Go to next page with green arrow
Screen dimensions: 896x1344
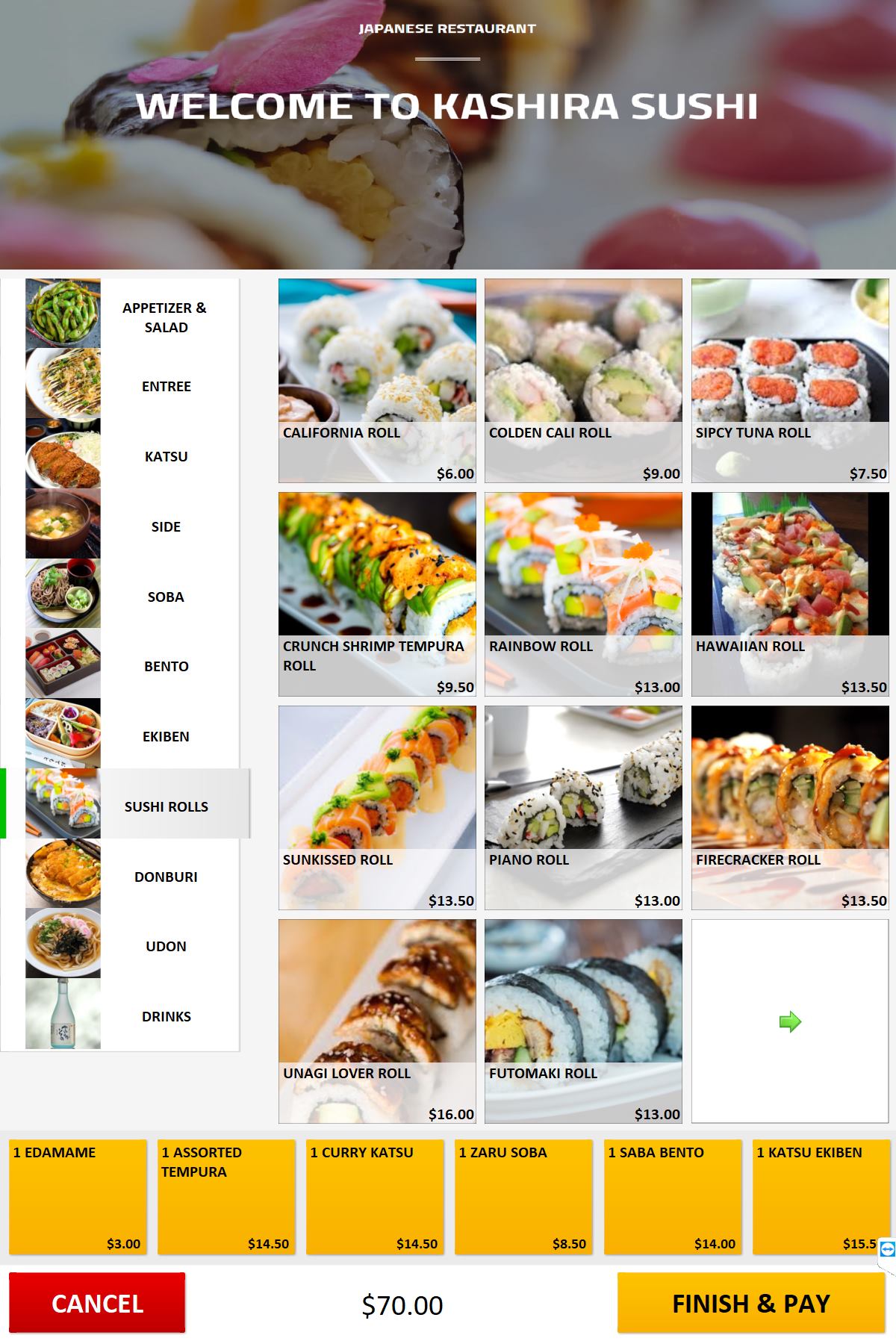pyautogui.click(x=790, y=1021)
